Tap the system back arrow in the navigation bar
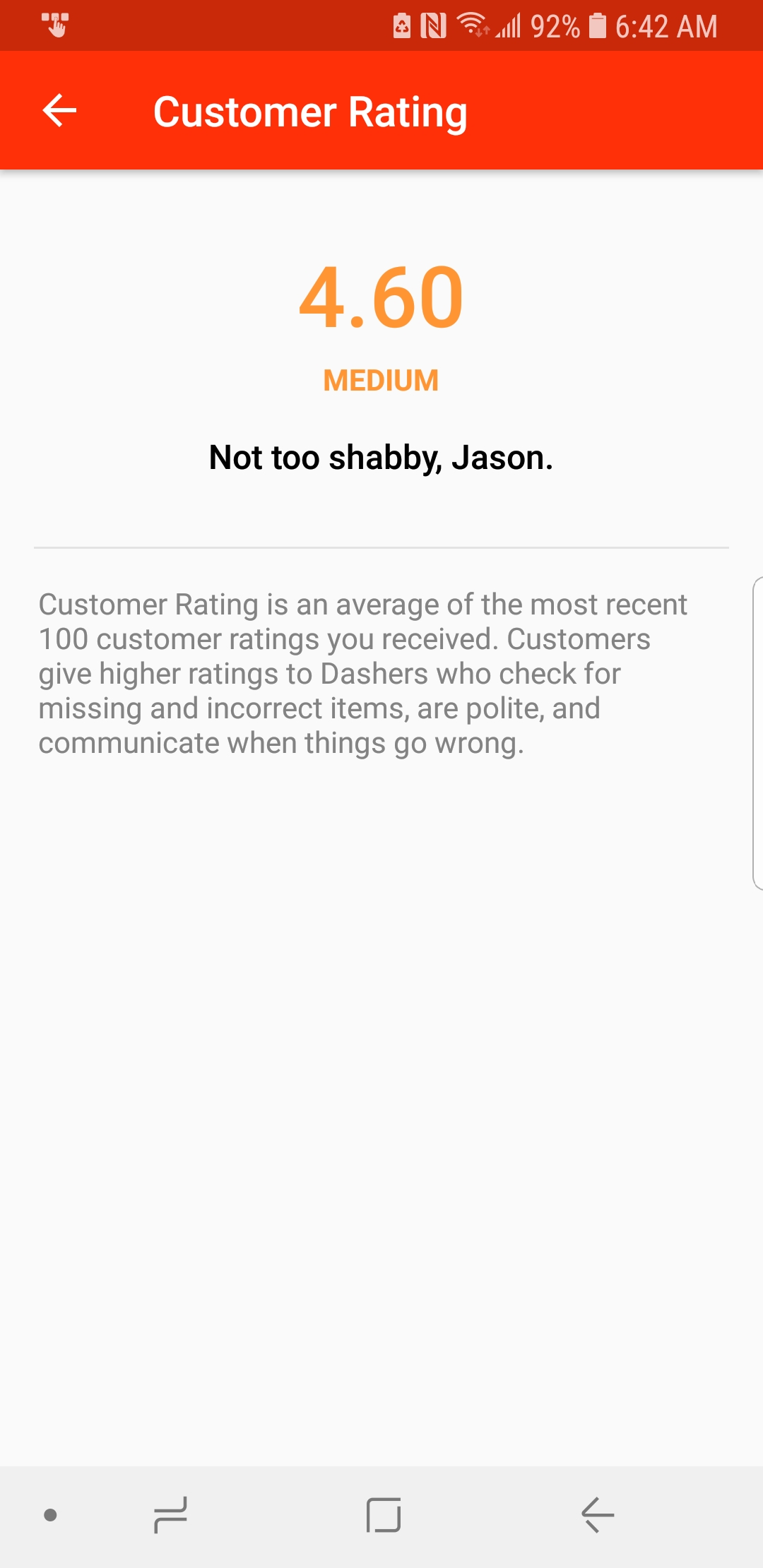 tap(597, 1516)
